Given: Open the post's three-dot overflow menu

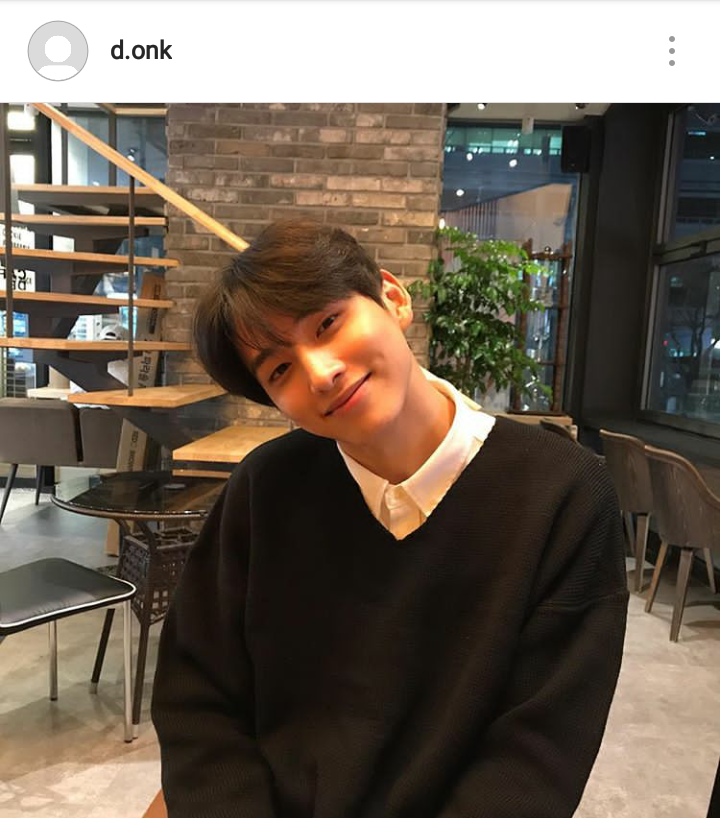Looking at the screenshot, I should coord(671,51).
